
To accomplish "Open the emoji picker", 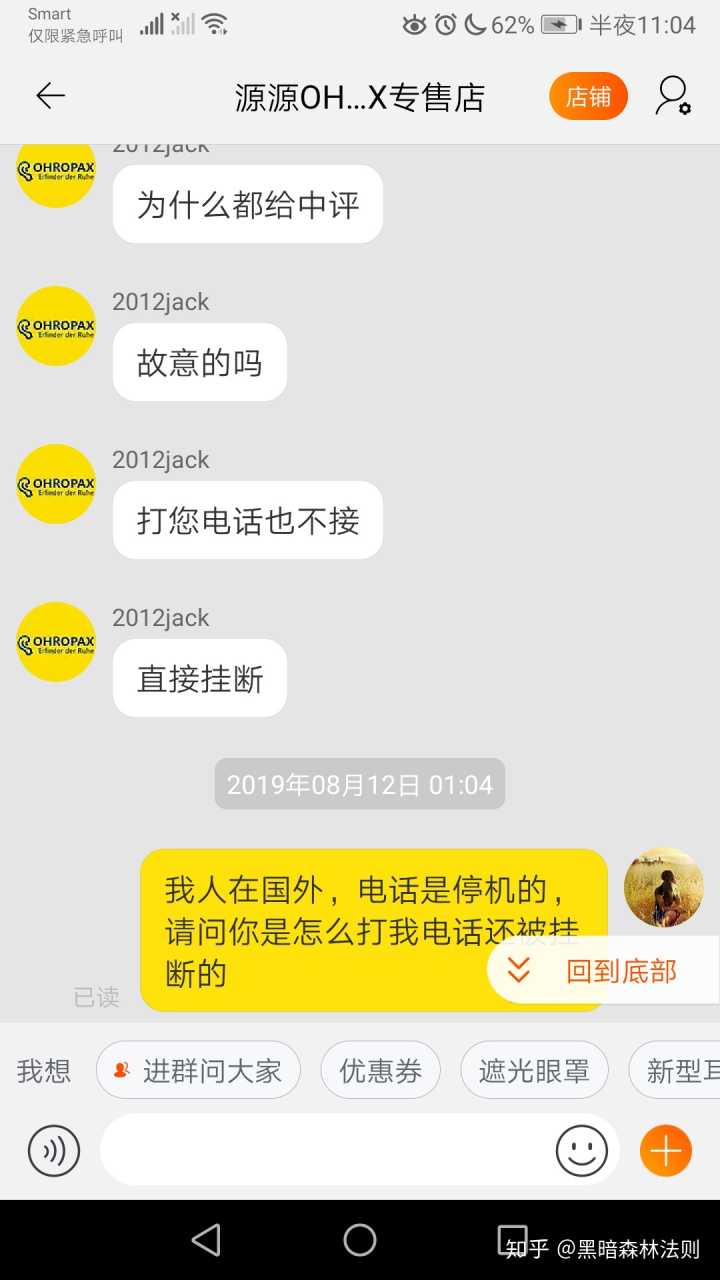I will tap(582, 1150).
